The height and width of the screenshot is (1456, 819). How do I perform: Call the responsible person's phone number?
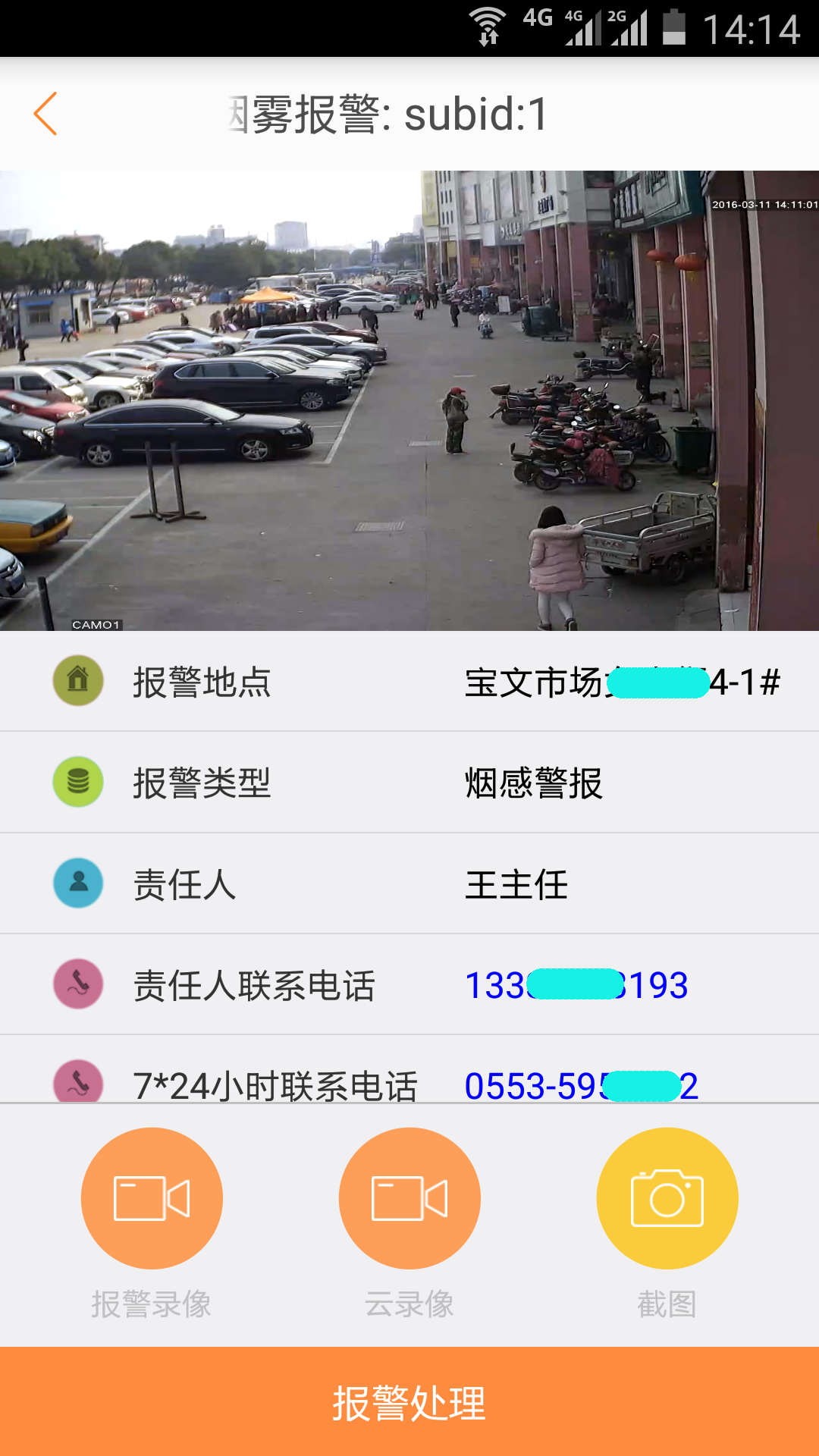pyautogui.click(x=576, y=985)
